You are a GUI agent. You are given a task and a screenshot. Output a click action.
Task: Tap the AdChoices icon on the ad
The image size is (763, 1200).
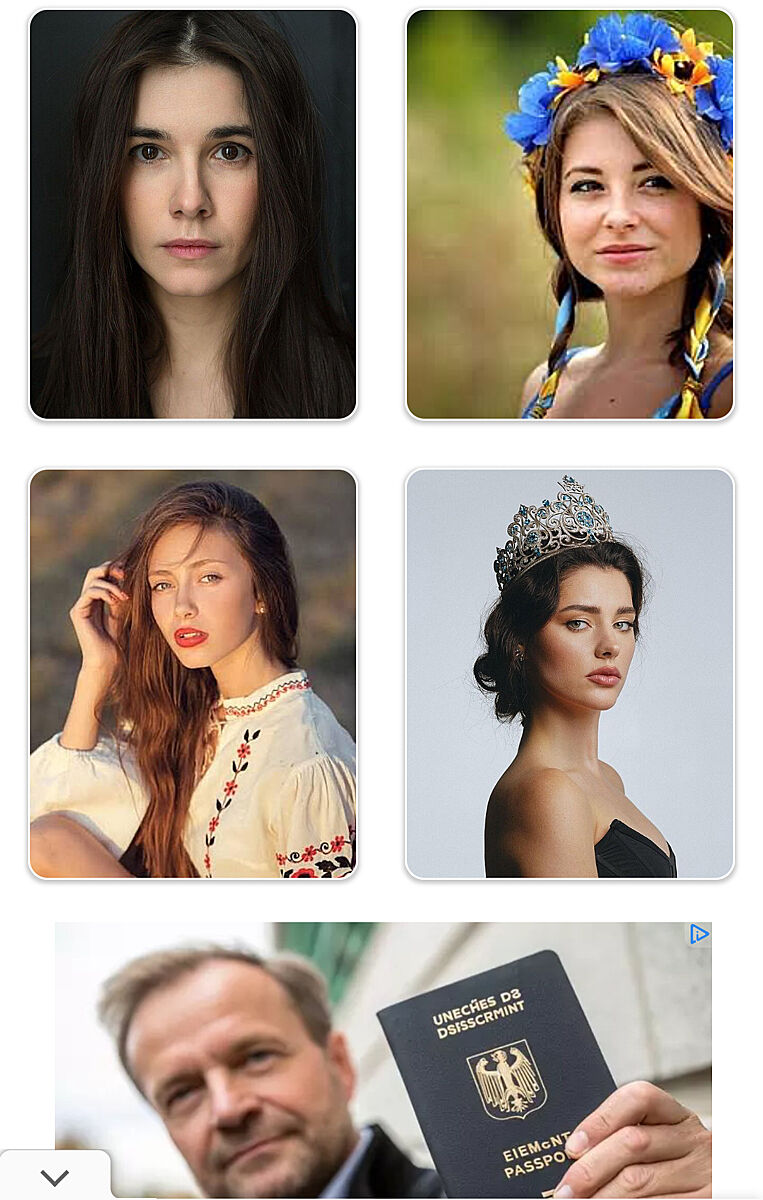pos(698,934)
